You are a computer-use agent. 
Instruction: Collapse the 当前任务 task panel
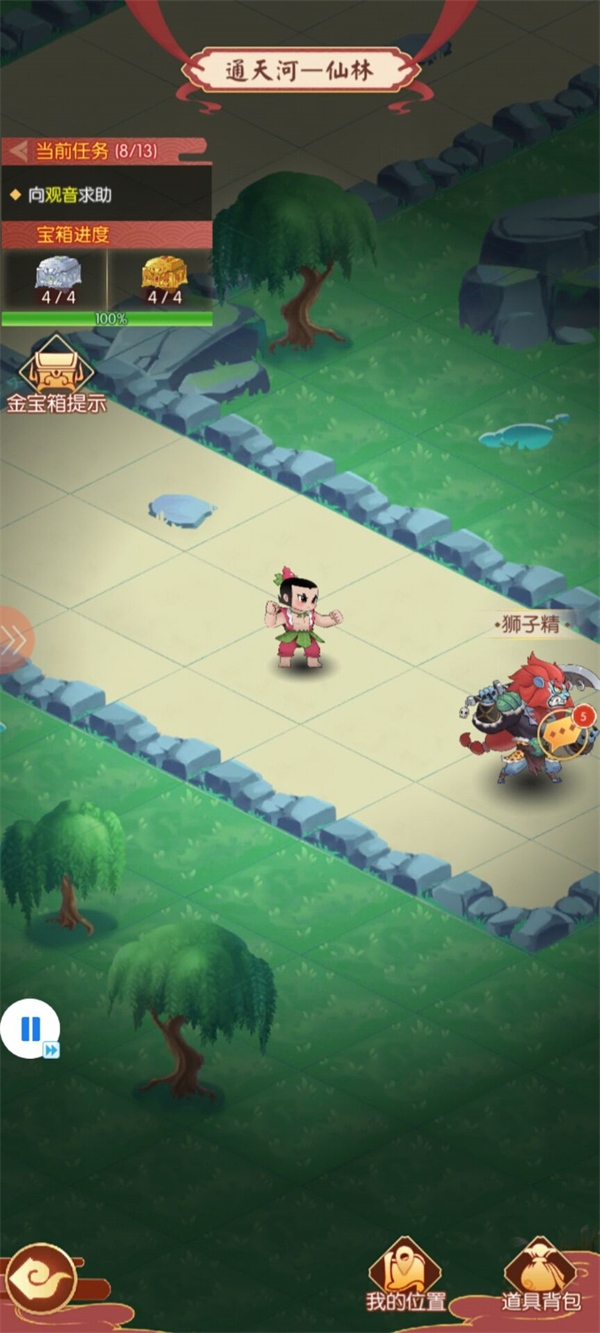click(16, 152)
